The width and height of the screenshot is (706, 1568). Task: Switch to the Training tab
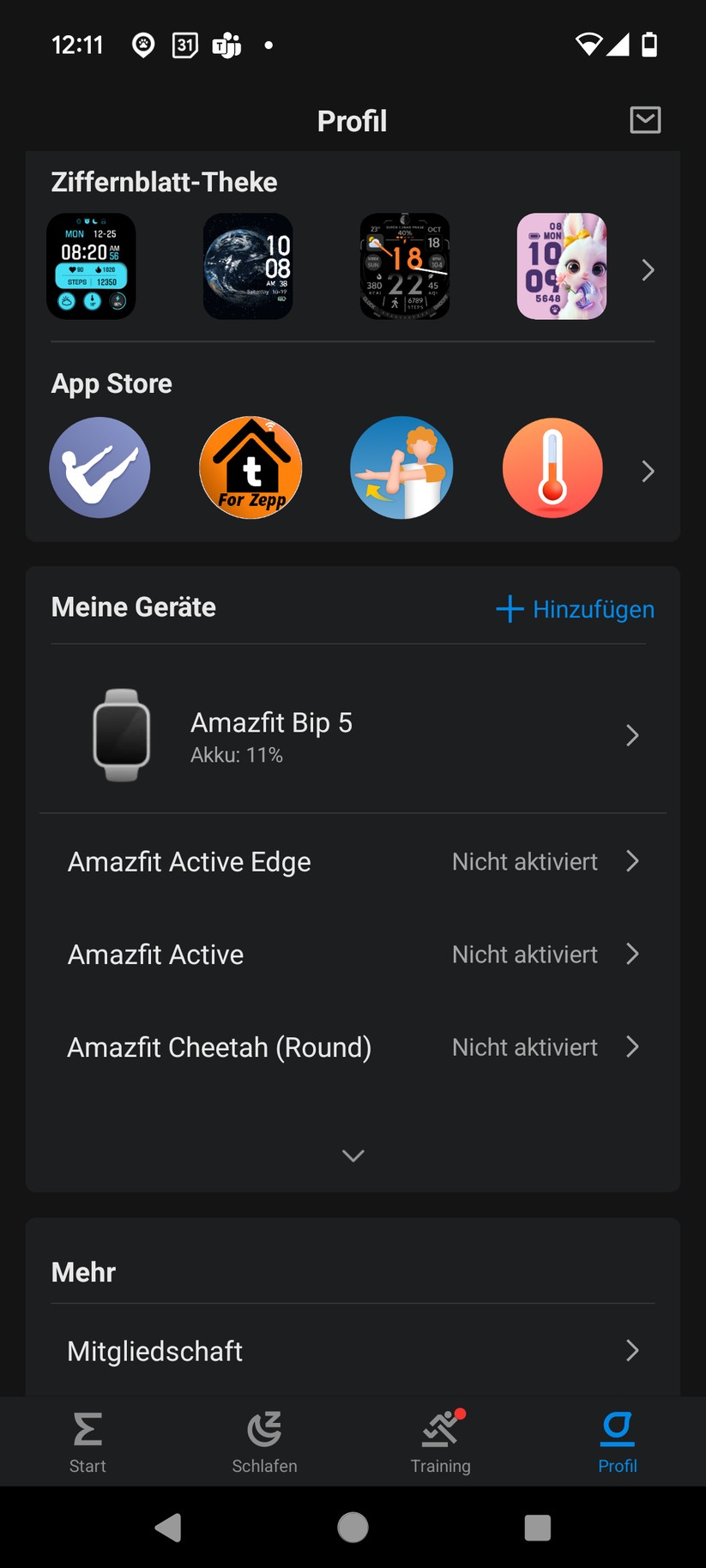[x=441, y=1442]
